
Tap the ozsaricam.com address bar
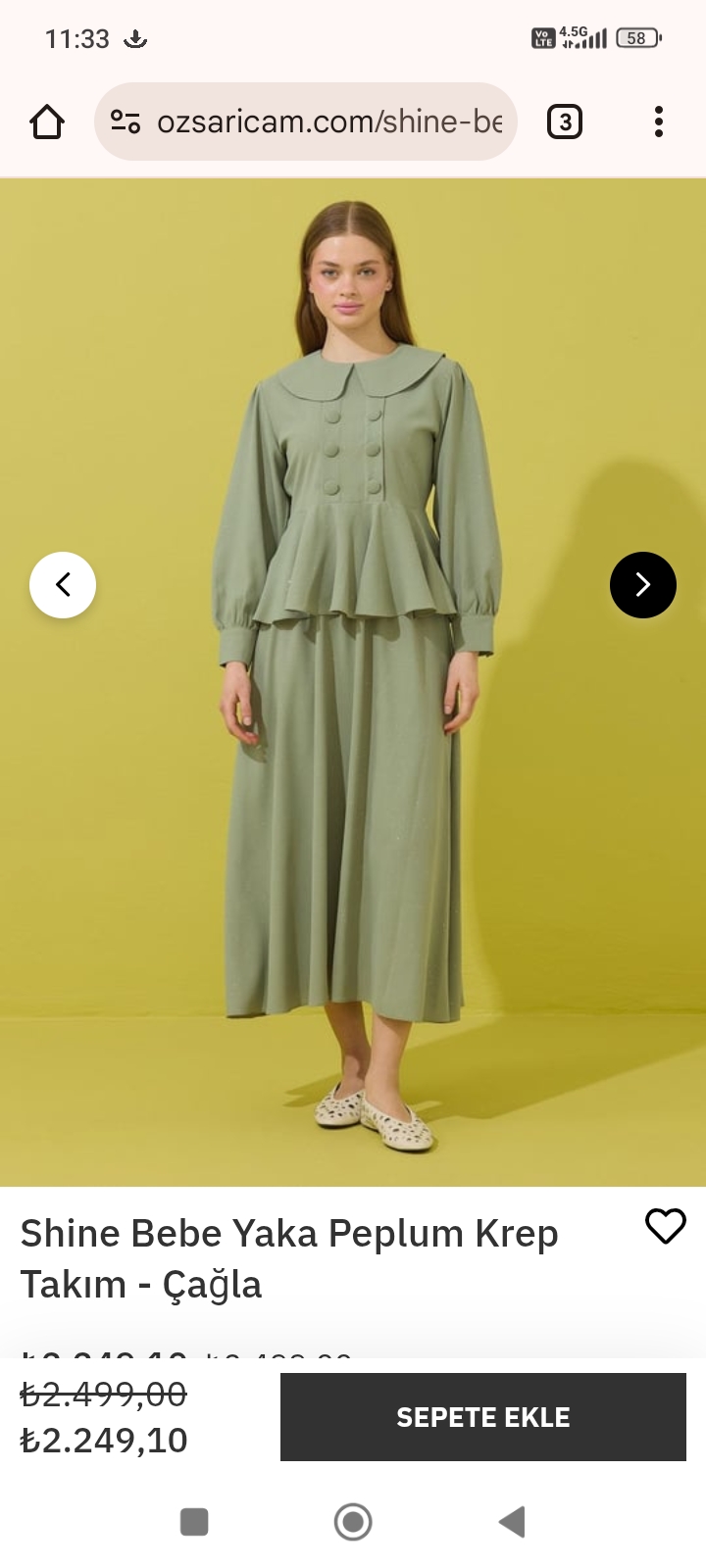(328, 122)
